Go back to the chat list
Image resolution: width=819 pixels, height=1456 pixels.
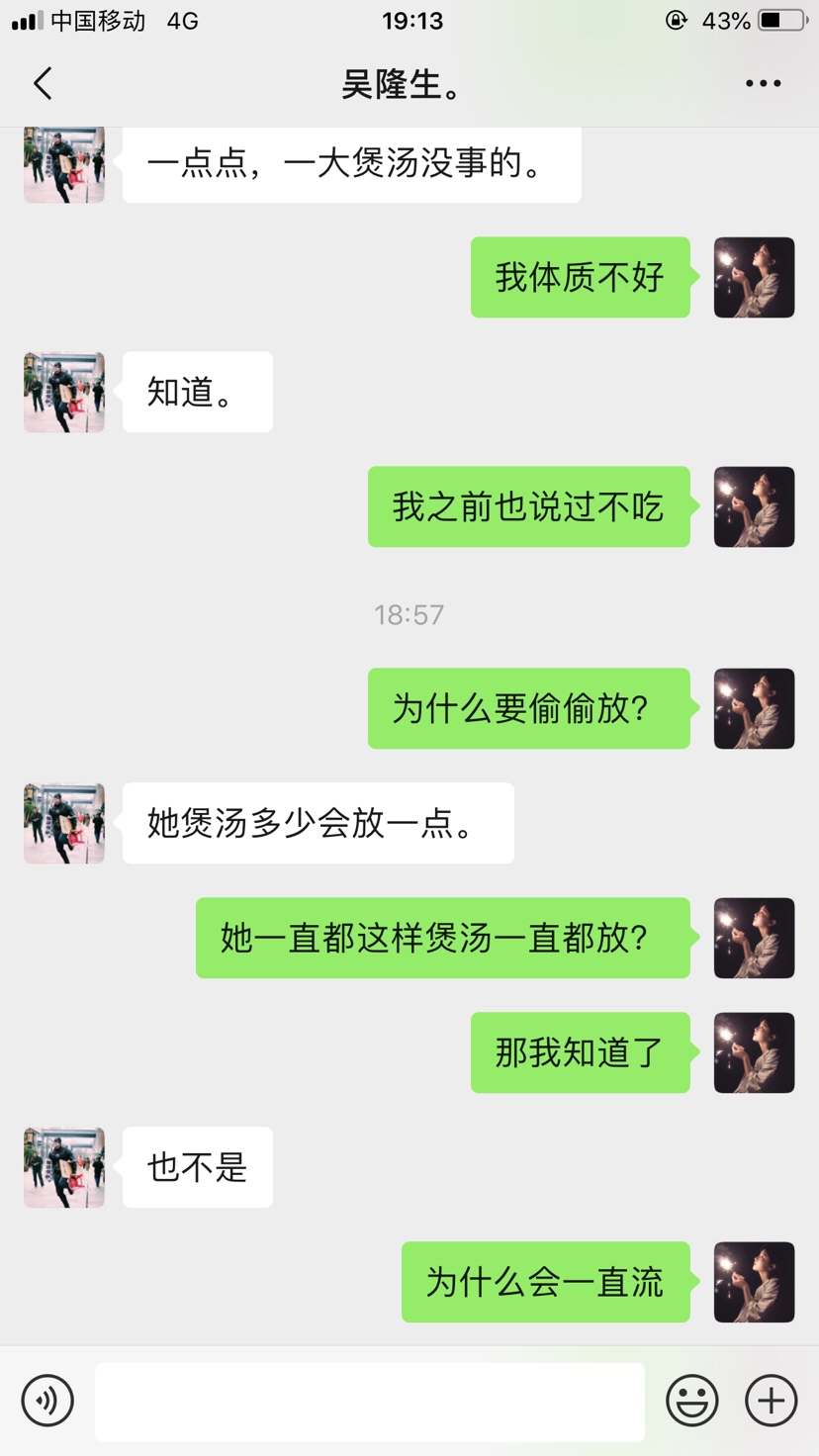[43, 84]
